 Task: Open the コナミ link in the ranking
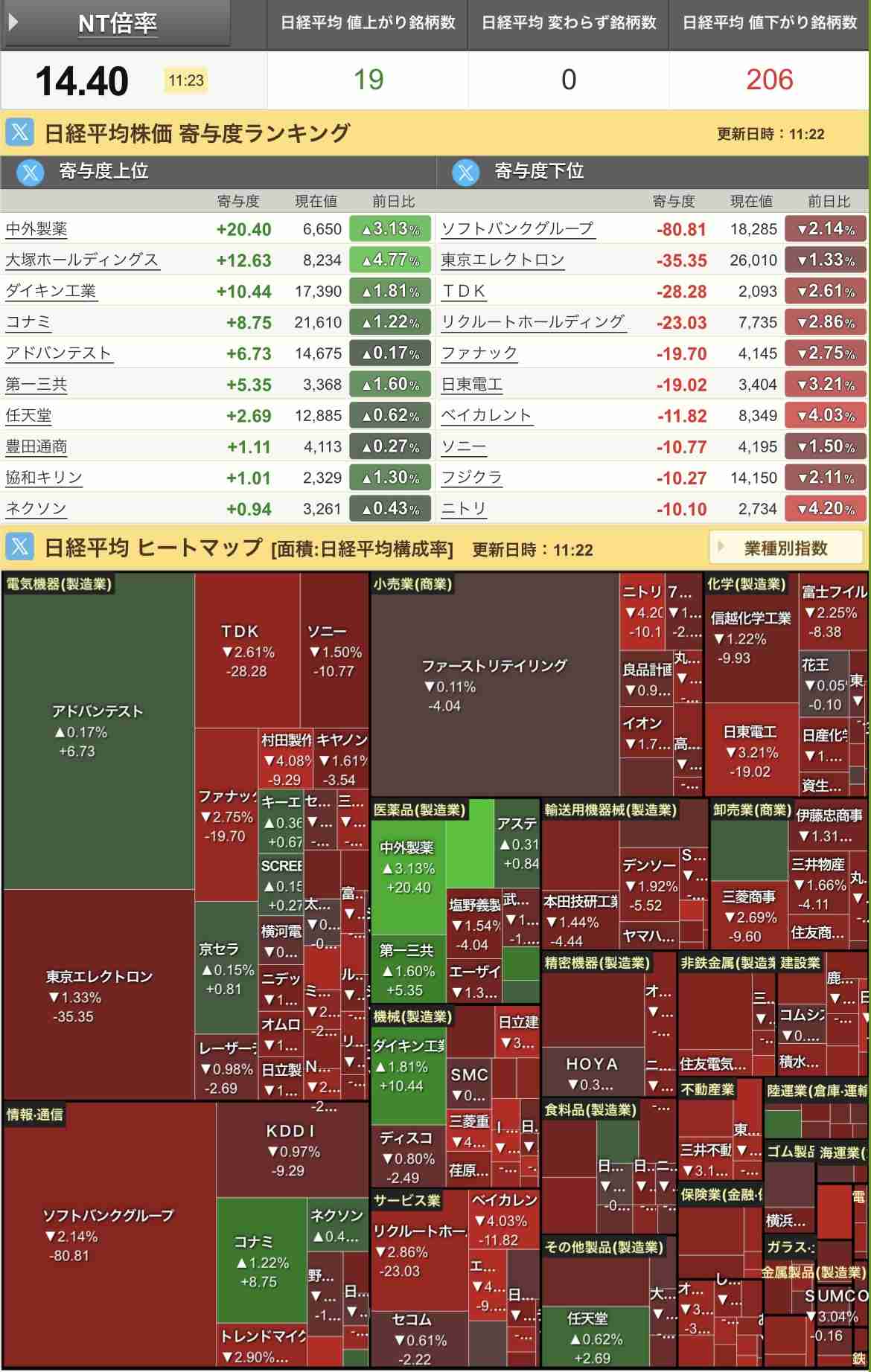(x=28, y=323)
